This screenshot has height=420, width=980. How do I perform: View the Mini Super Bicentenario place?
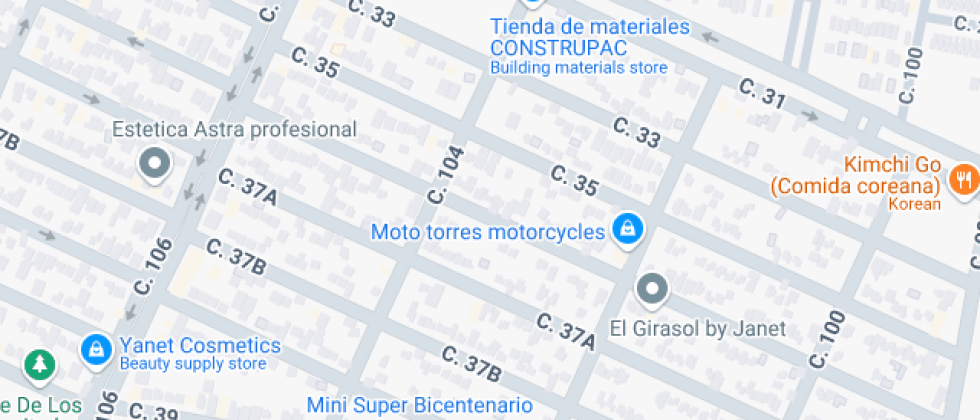point(420,405)
